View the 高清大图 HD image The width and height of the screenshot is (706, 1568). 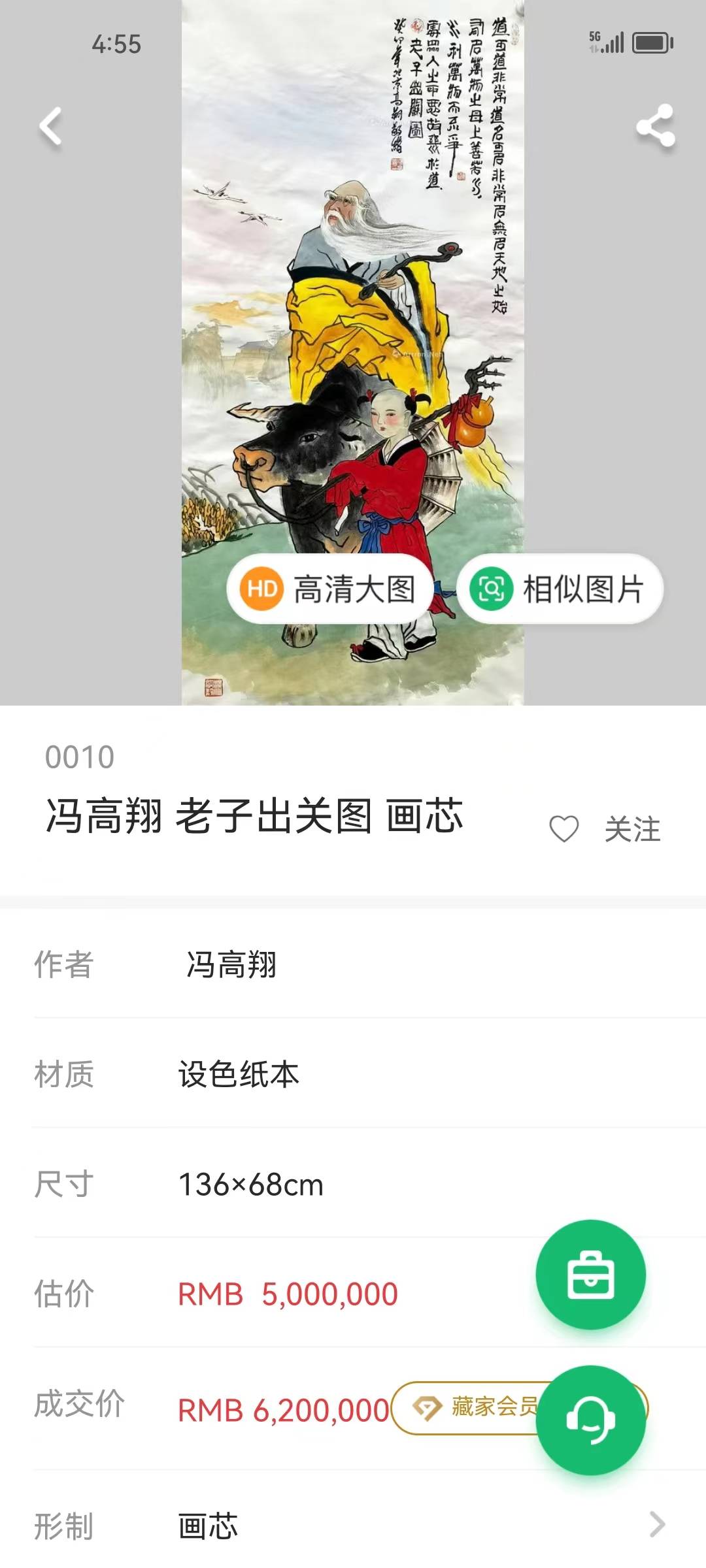(329, 589)
